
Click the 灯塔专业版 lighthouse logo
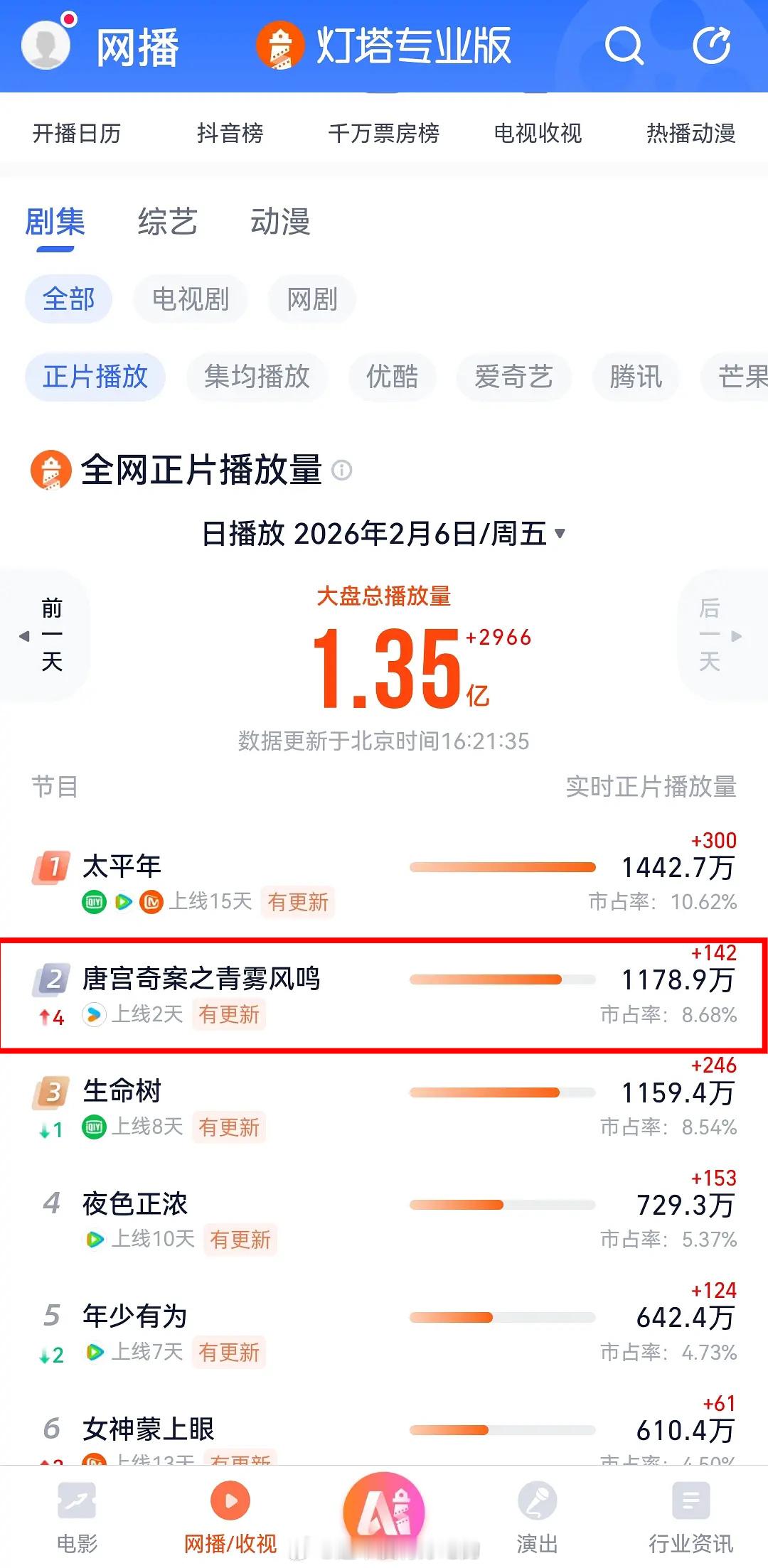281,45
